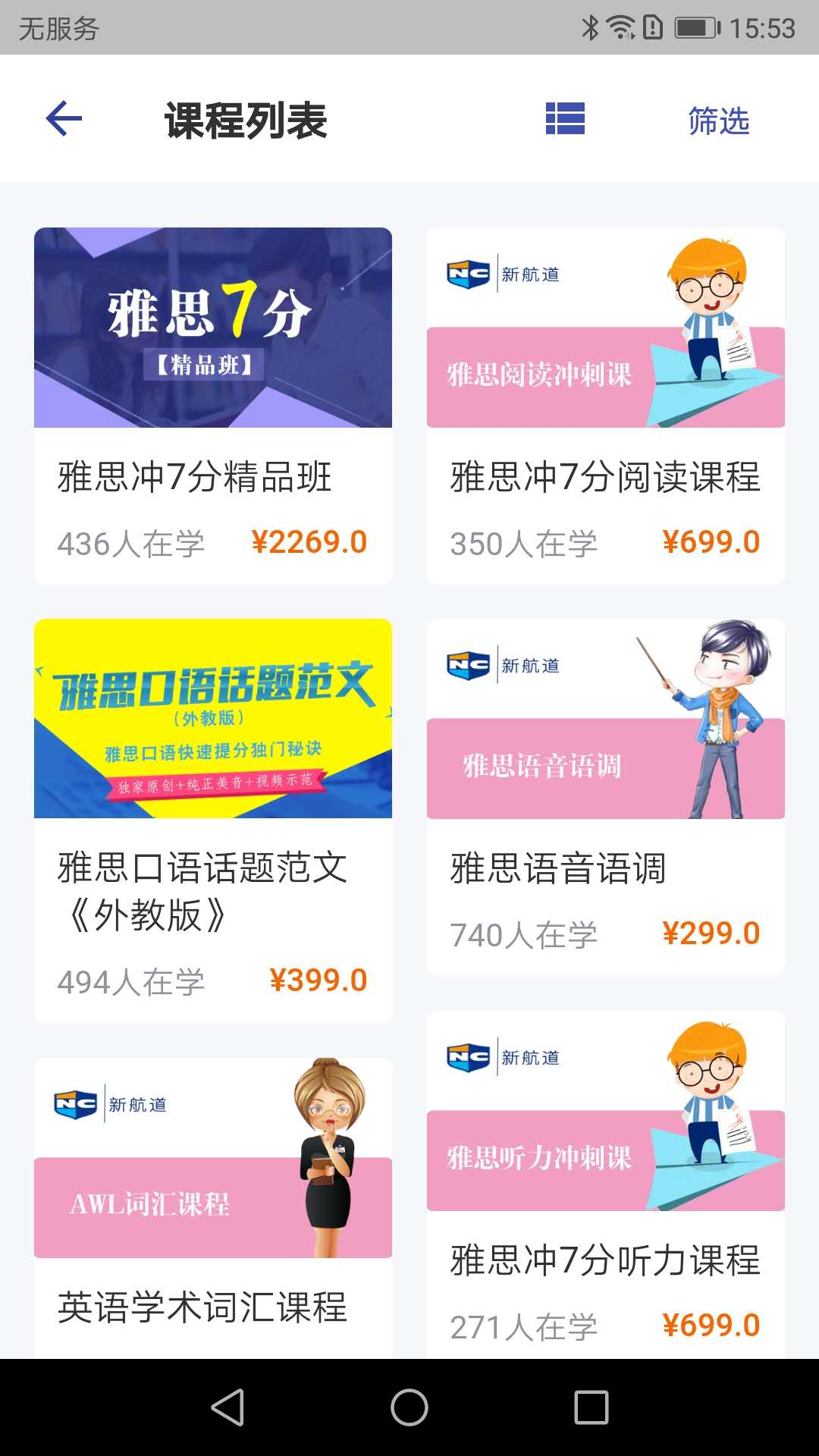Image resolution: width=819 pixels, height=1456 pixels.
Task: Tap the 英语学术词汇课程 card thumbnail
Action: (214, 1160)
